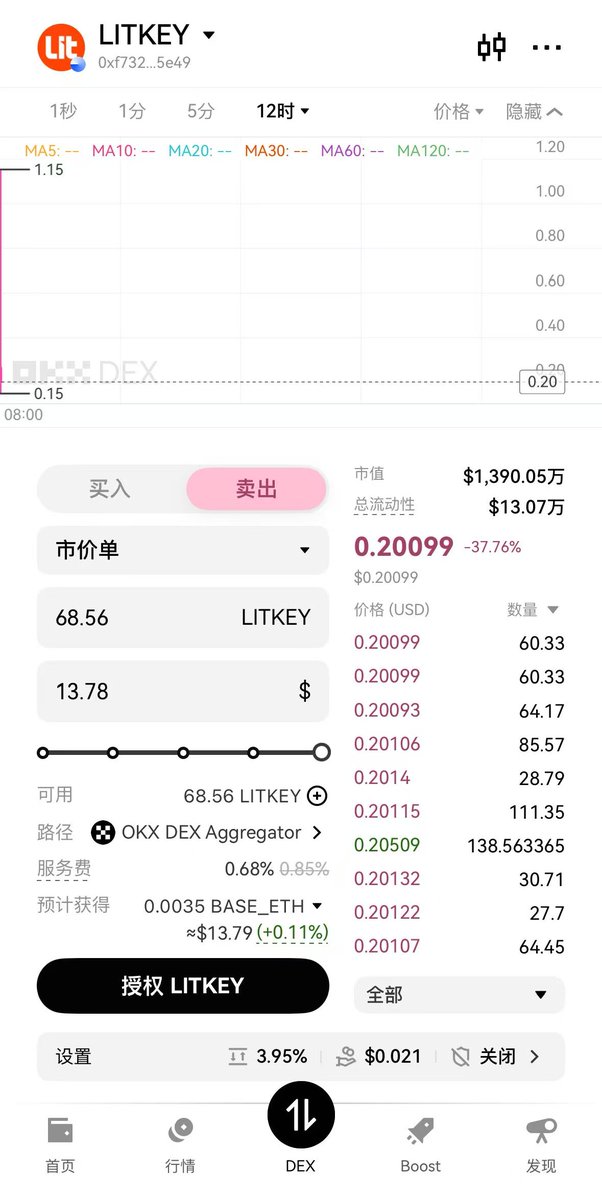Expand the 12时 interval dropdown
Image resolution: width=602 pixels, height=1200 pixels.
pyautogui.click(x=282, y=111)
